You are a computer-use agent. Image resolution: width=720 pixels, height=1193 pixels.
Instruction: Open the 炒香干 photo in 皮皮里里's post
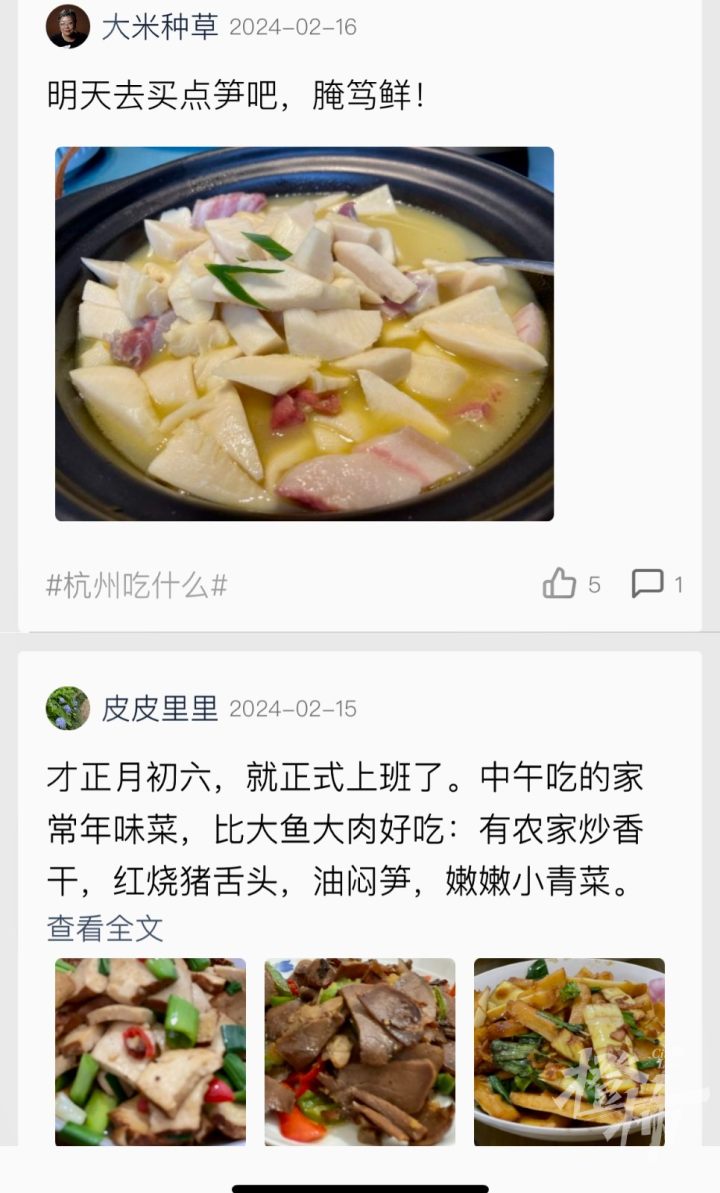150,1051
